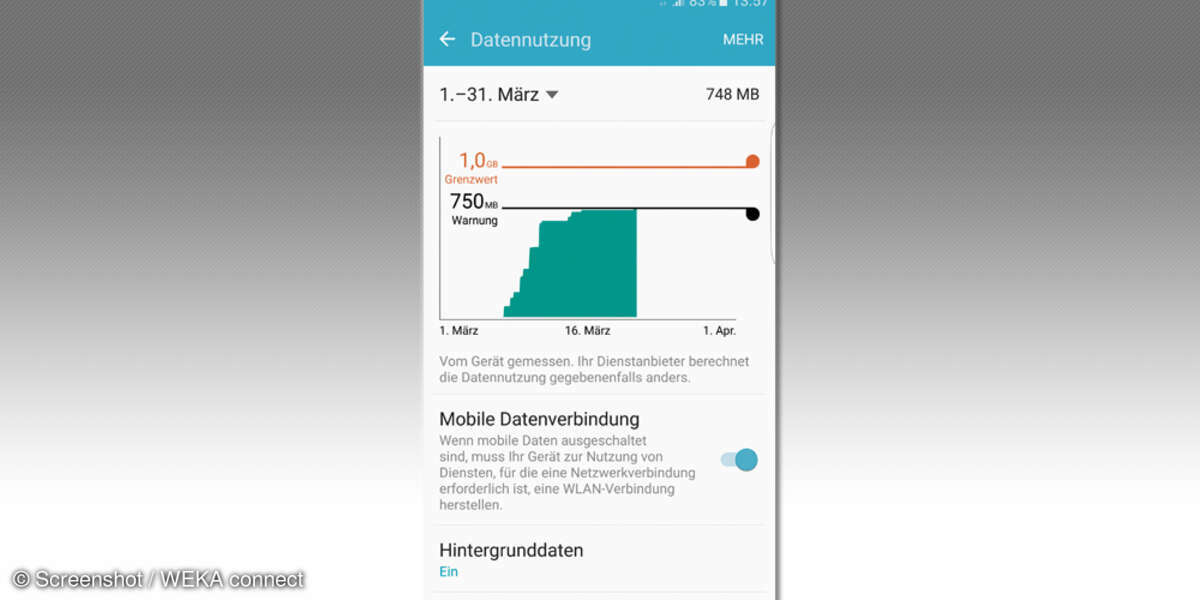
Task: Open the MEHR menu
Action: click(x=742, y=39)
